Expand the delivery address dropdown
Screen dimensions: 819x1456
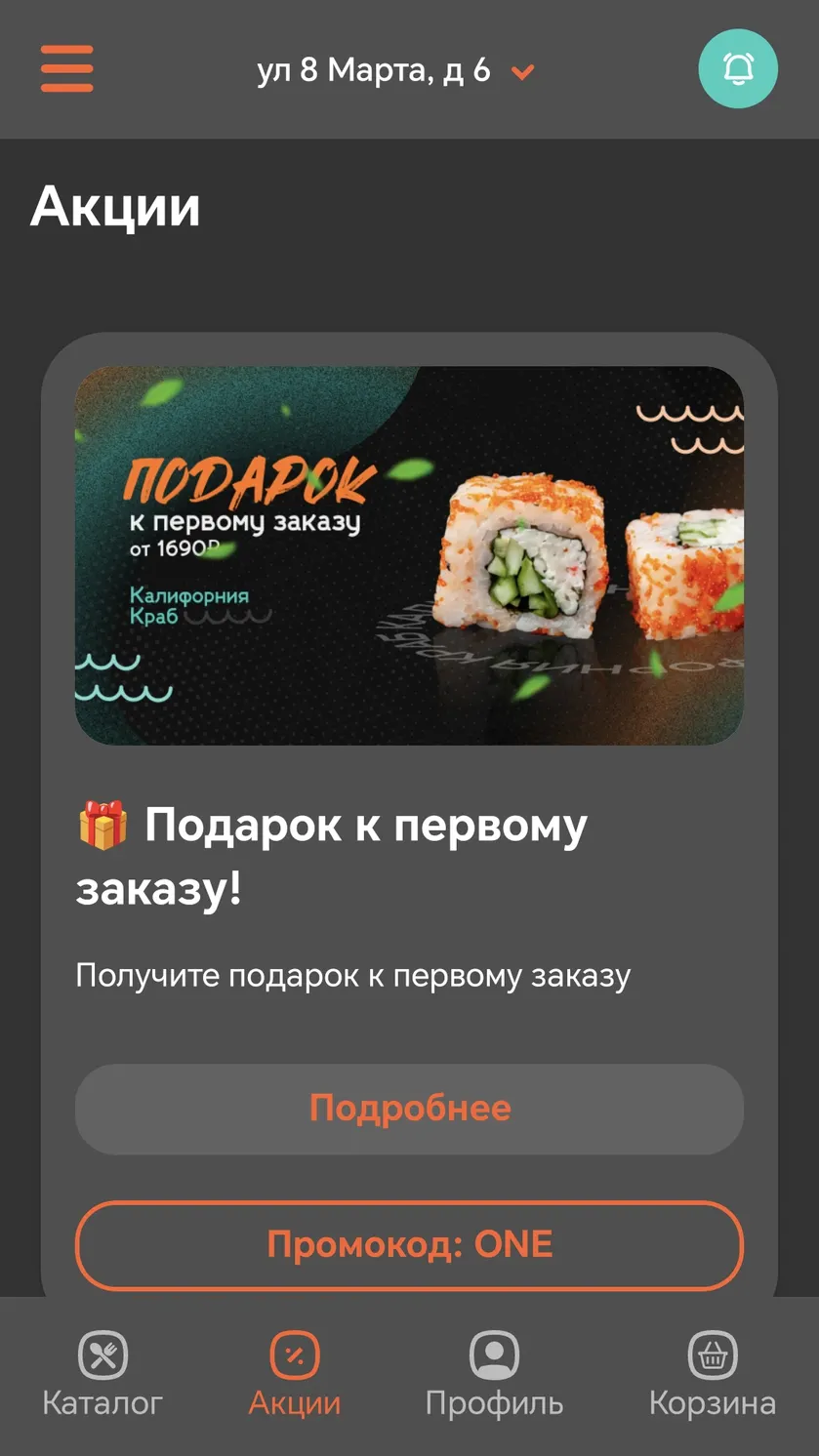coord(396,70)
